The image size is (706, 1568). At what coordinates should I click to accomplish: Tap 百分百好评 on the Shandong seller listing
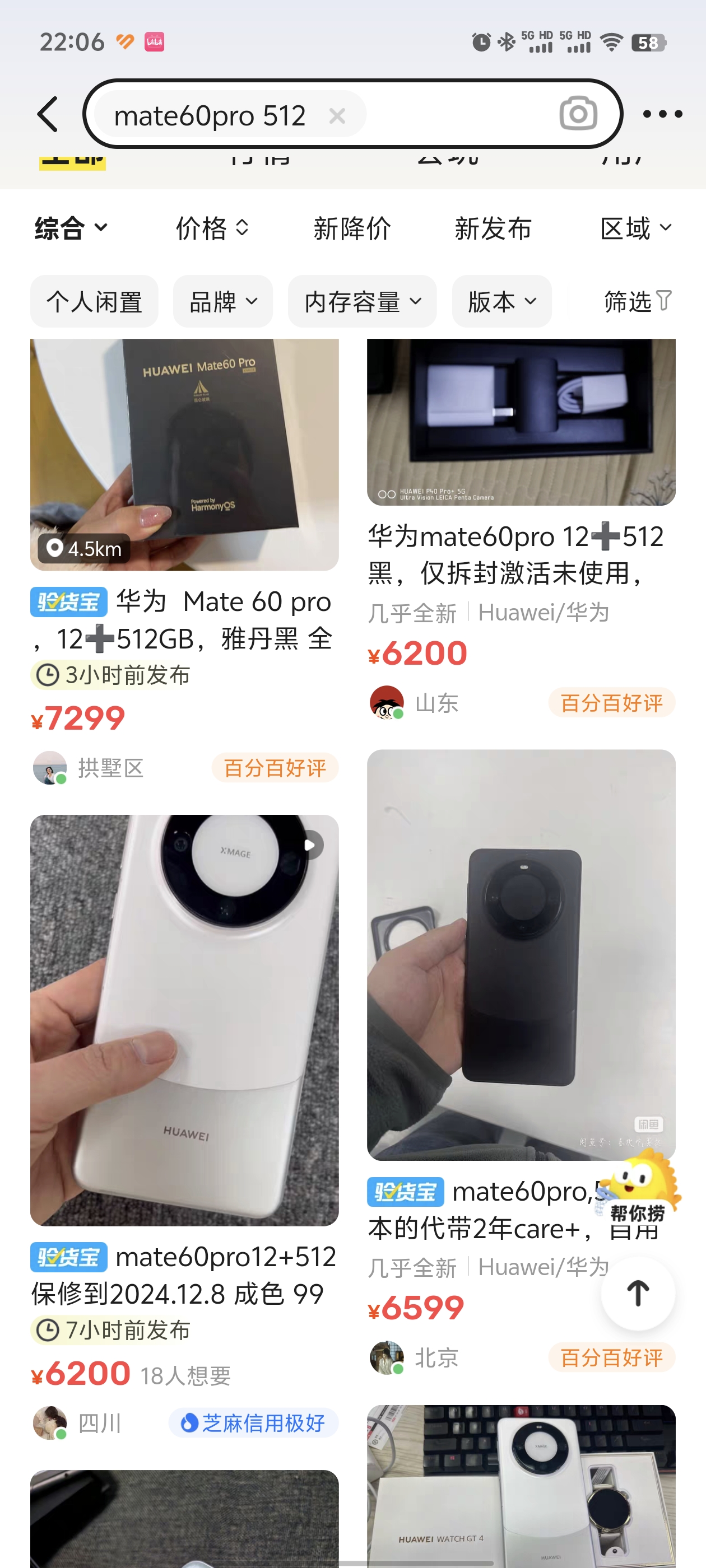(611, 702)
